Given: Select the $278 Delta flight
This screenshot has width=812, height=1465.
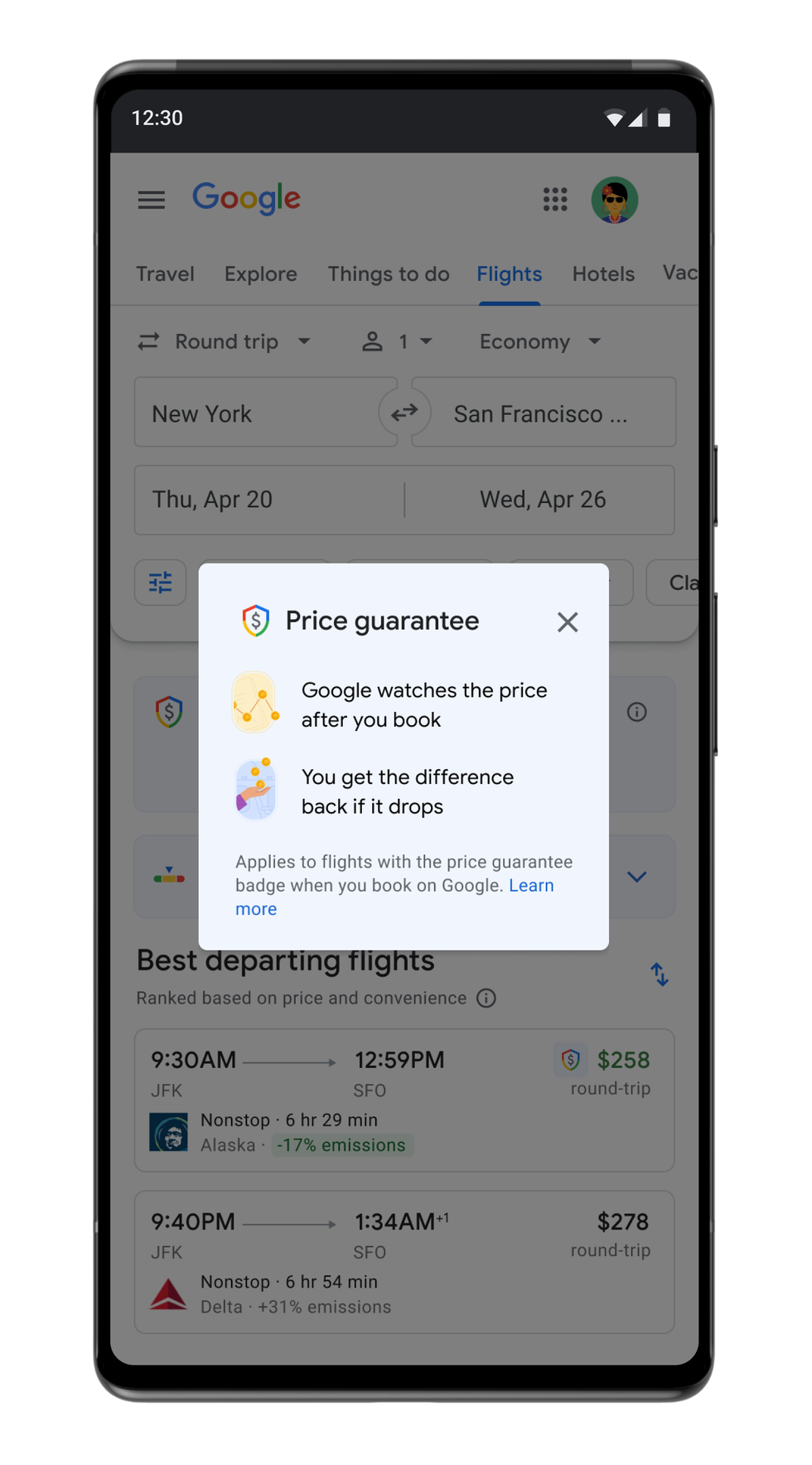Looking at the screenshot, I should pos(404,1262).
